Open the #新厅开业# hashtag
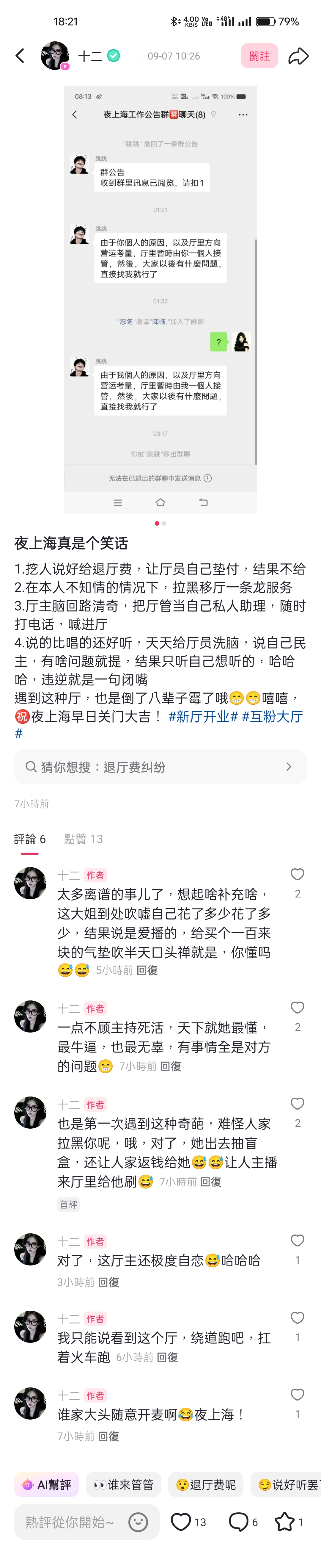Image resolution: width=321 pixels, height=1568 pixels. click(203, 716)
